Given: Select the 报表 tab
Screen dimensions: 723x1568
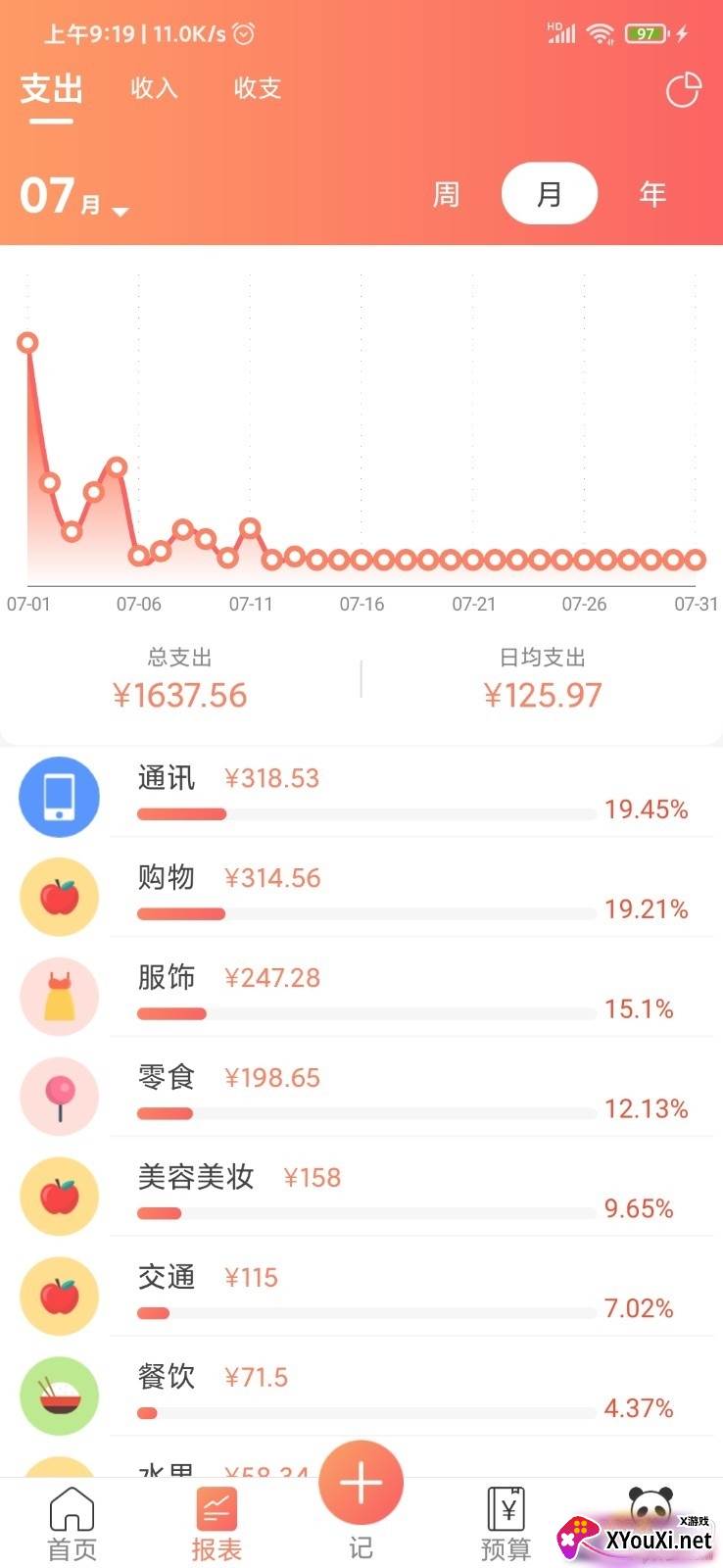Looking at the screenshot, I should click(217, 1524).
